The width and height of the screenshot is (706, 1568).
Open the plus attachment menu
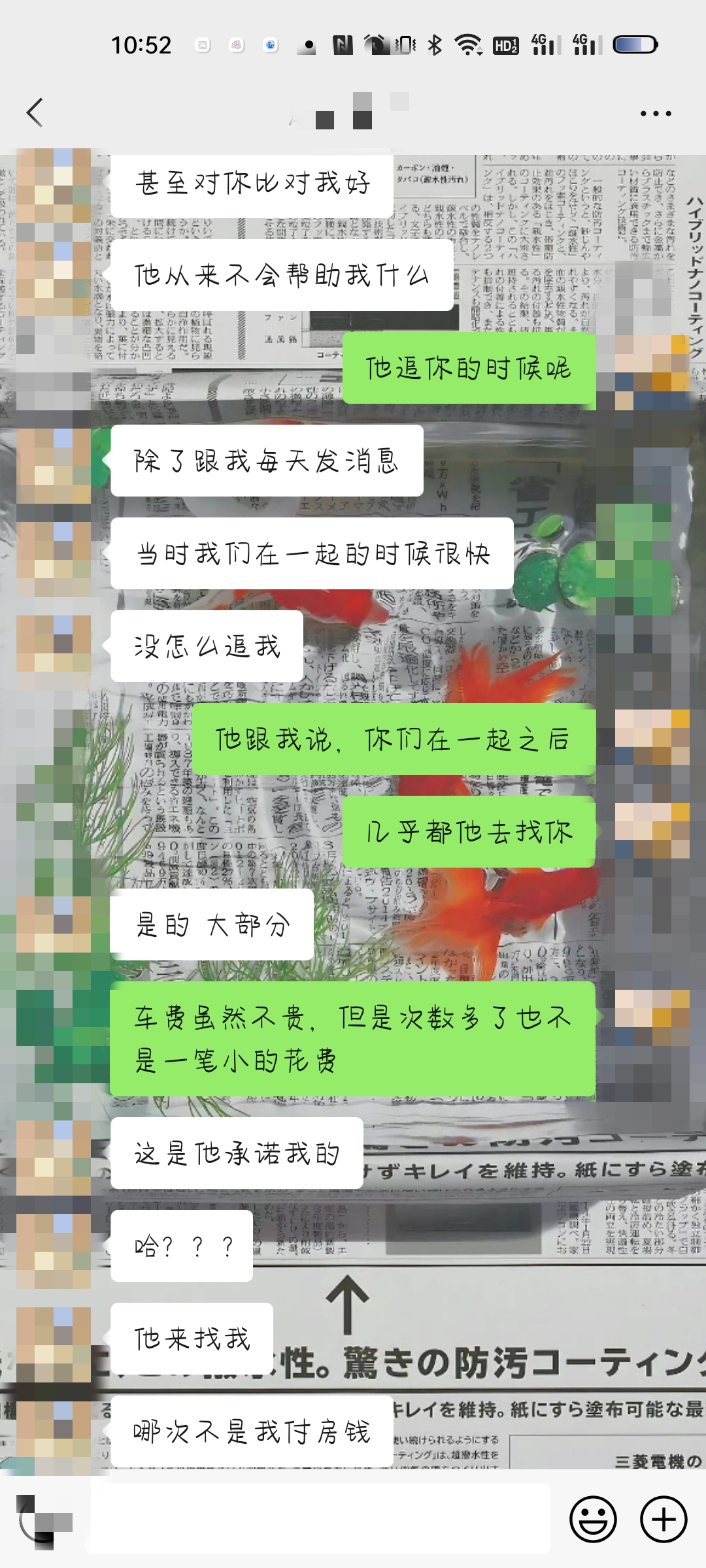coord(664,1519)
